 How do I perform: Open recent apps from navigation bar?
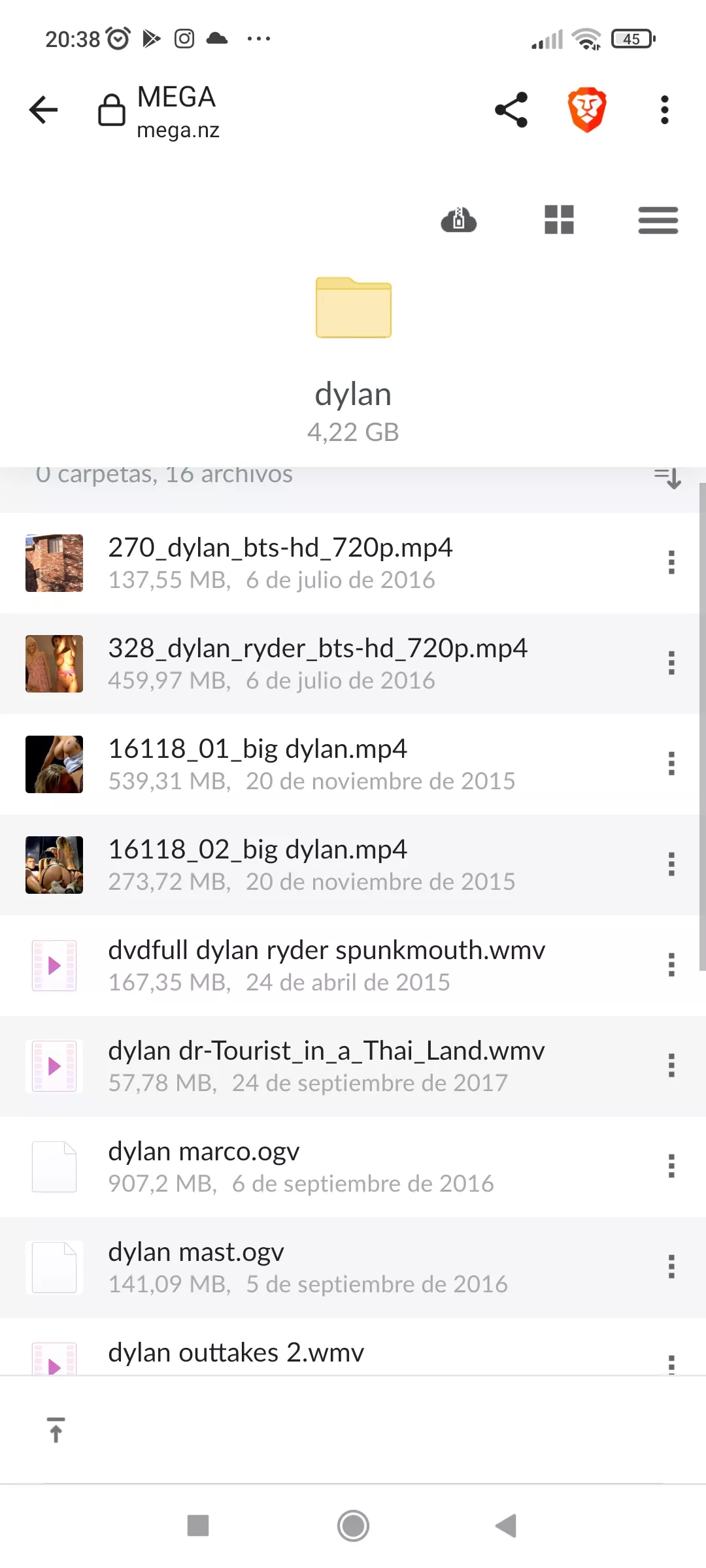[197, 1526]
